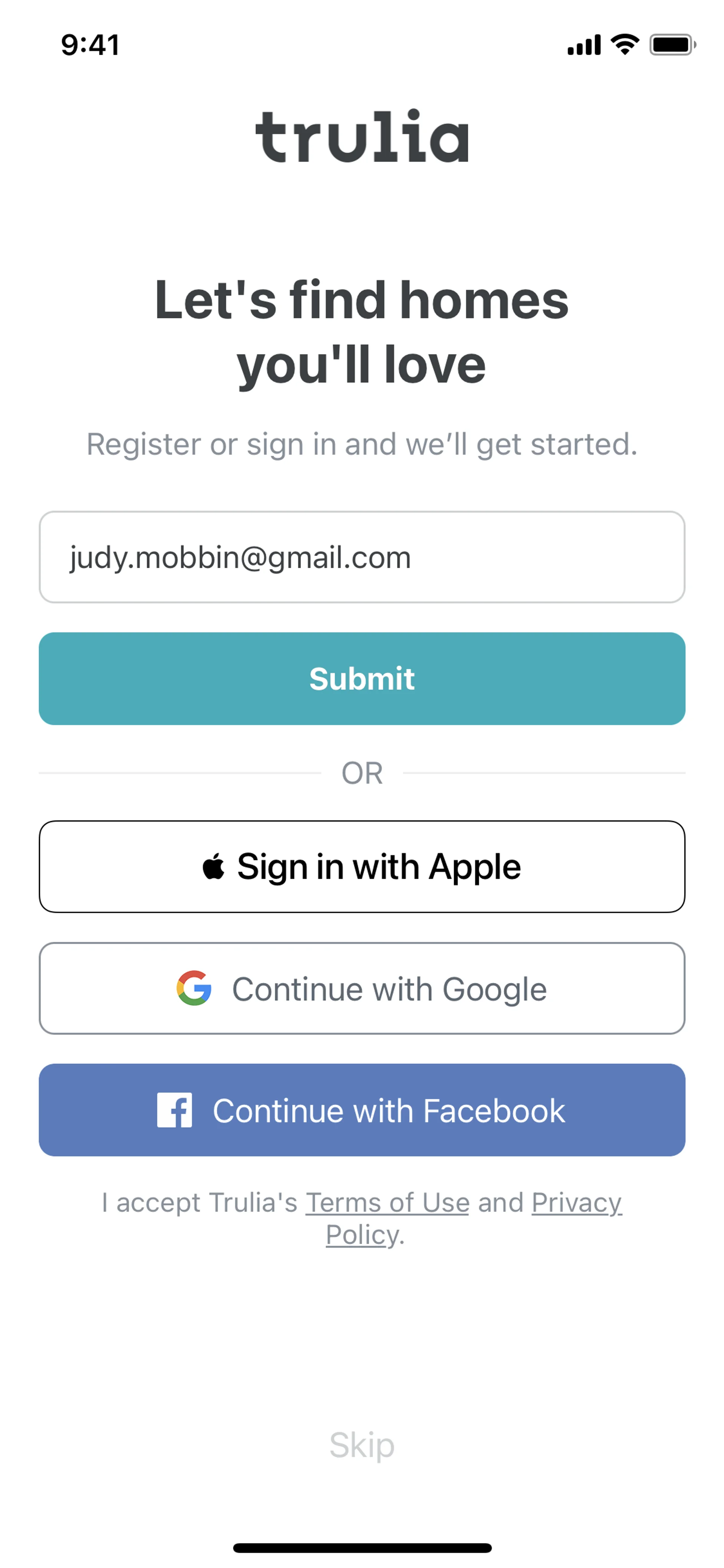
Task: Skip registration for now
Action: 361,1444
